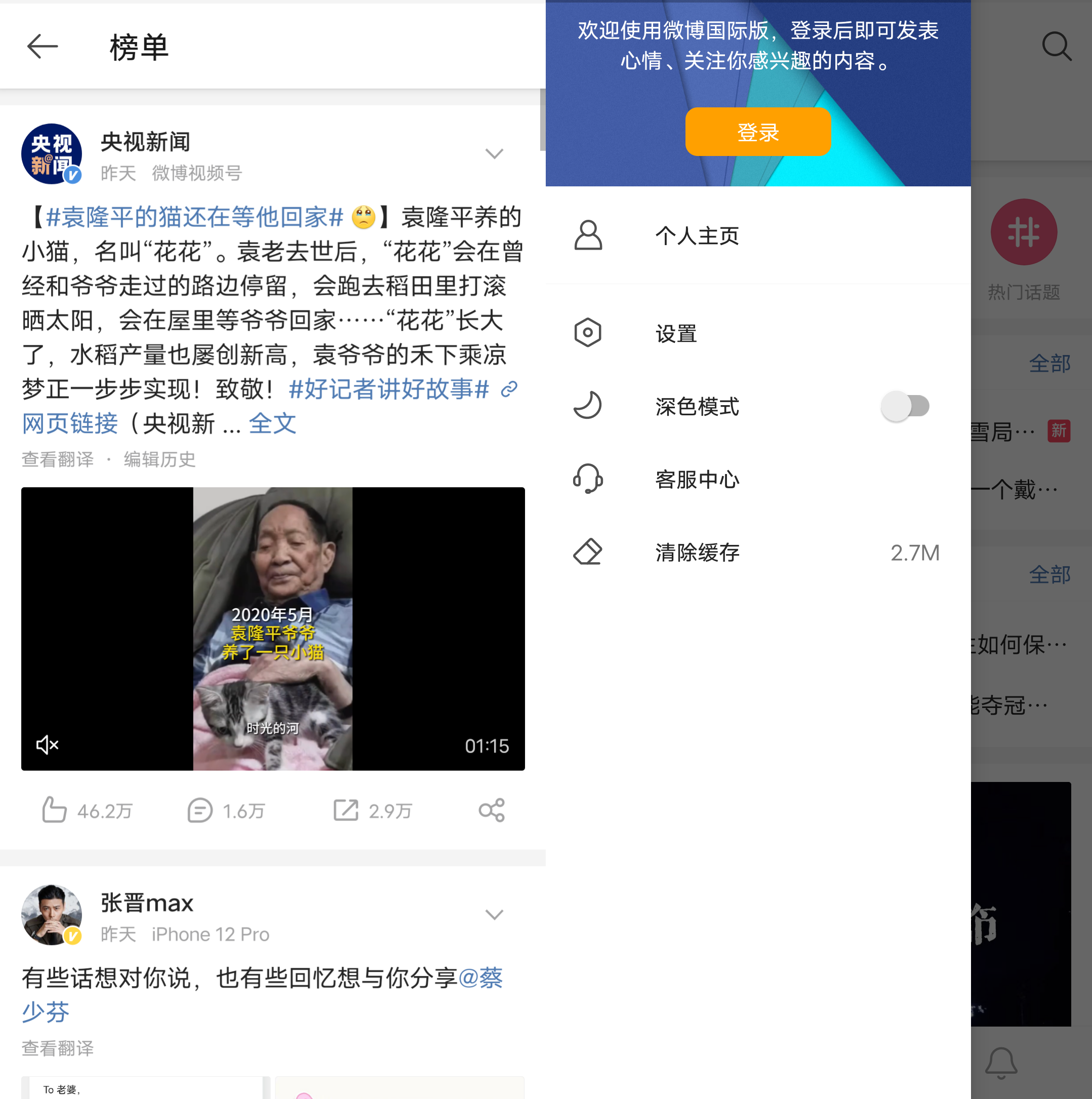This screenshot has height=1099, width=1092.
Task: Tap 清除缓存 to clear 2.7M cache
Action: click(x=697, y=552)
